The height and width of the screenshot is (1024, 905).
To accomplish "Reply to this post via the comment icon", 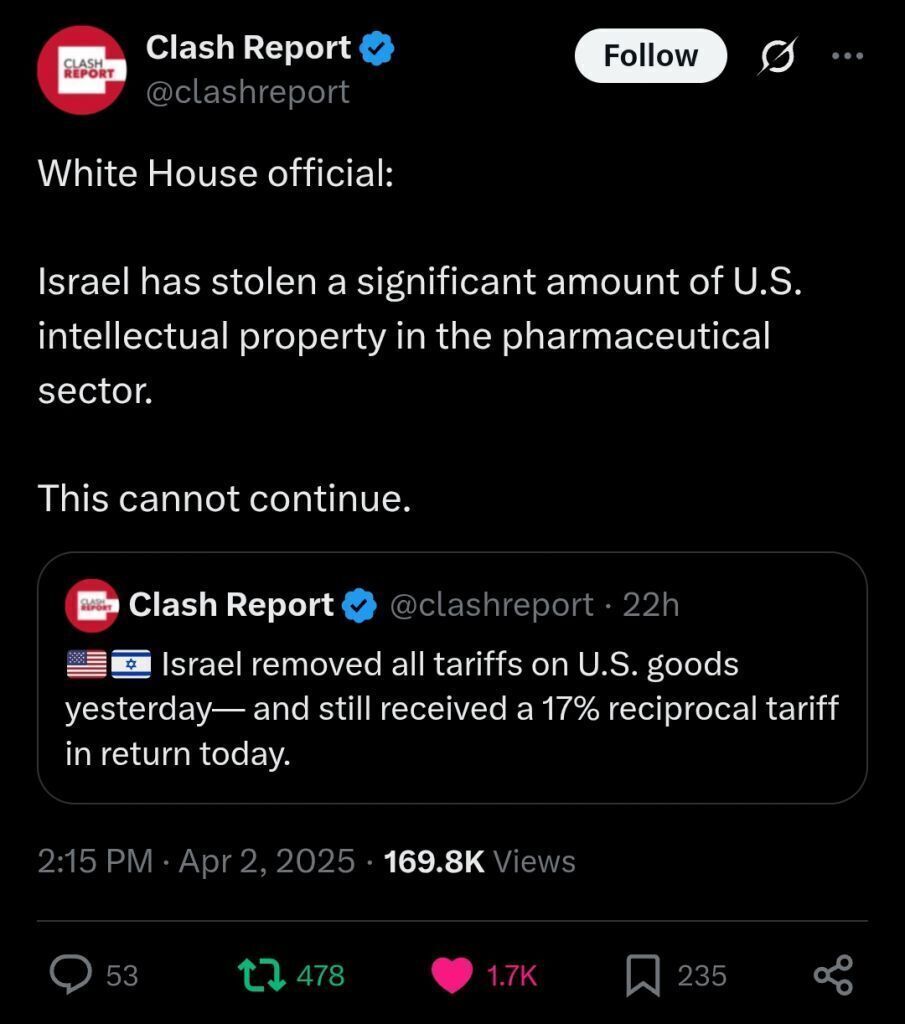I will click(x=72, y=974).
